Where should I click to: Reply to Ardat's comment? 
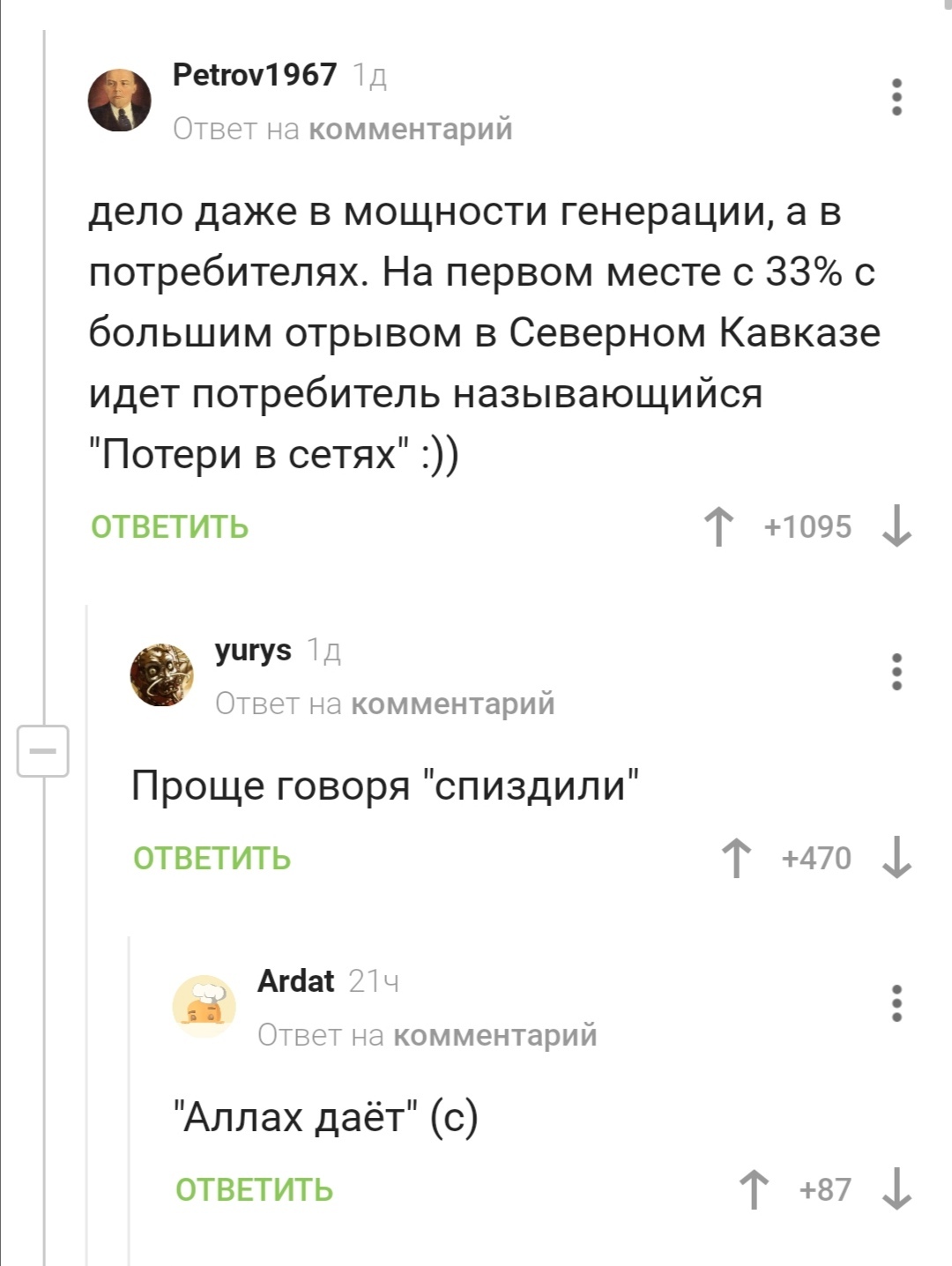[255, 1189]
